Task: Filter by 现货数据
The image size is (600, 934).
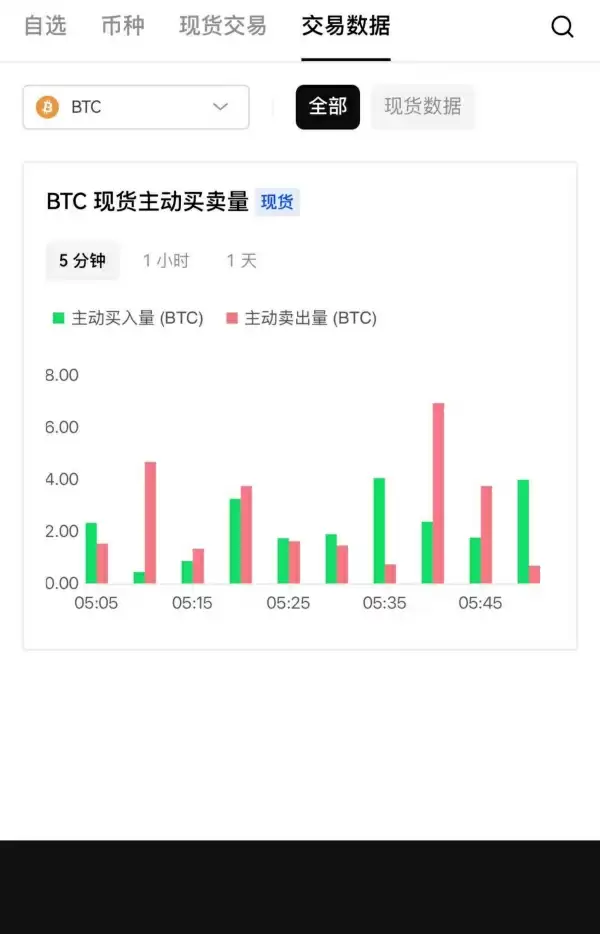Action: coord(423,106)
